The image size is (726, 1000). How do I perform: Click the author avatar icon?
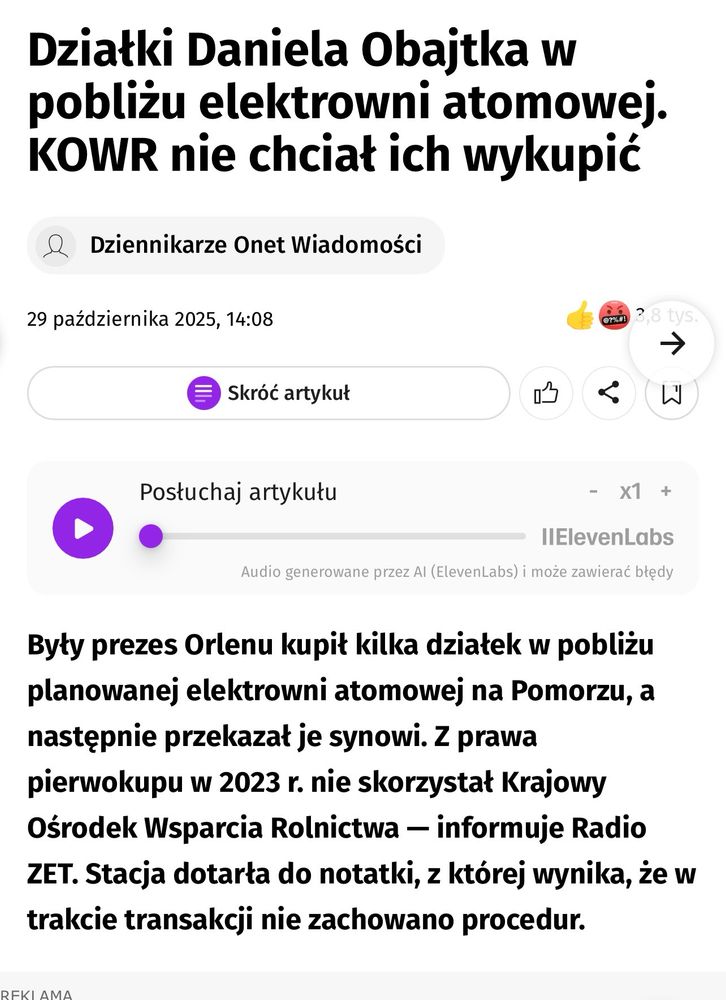(x=55, y=245)
